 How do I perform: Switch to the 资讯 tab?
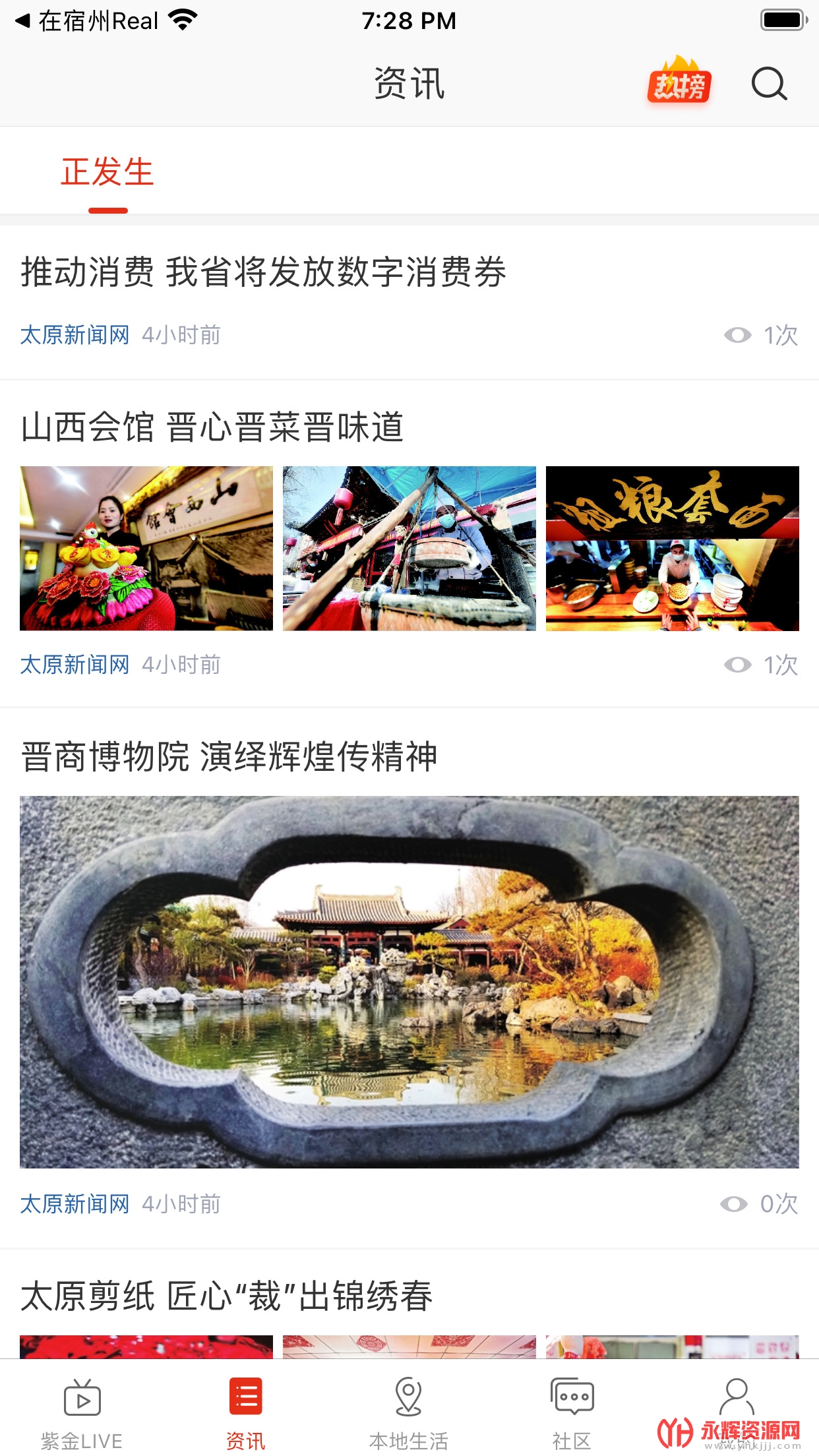[245, 1412]
